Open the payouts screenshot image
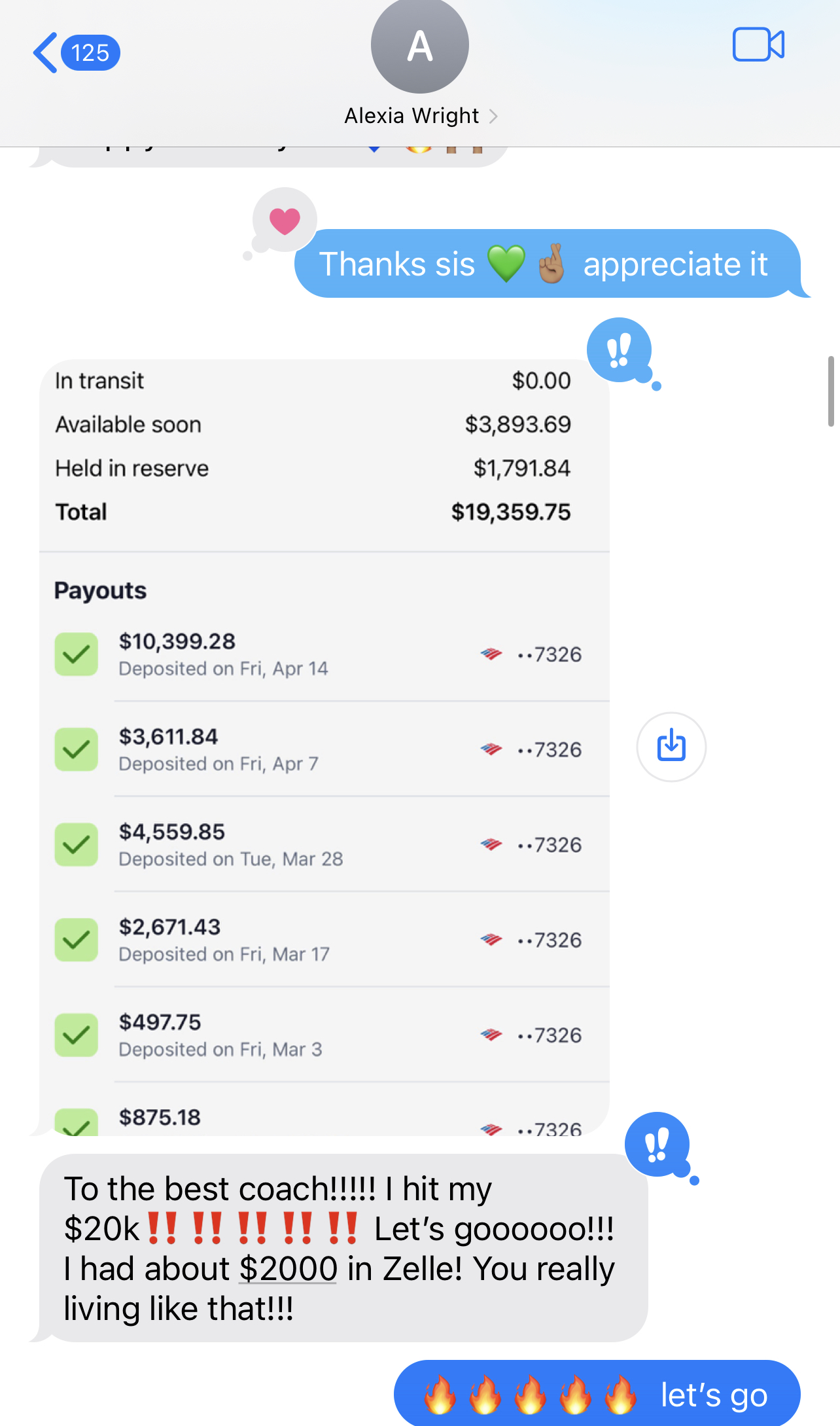840x1426 pixels. coord(324,746)
